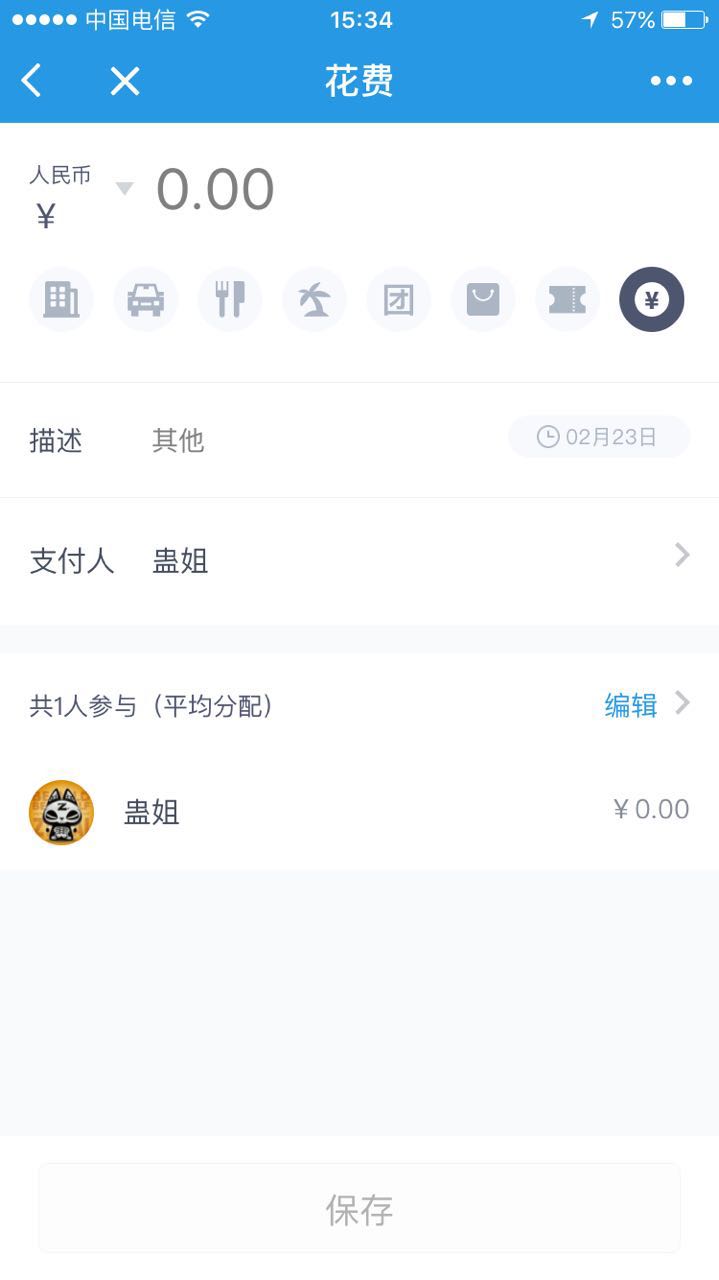
Task: Select the car transport category icon
Action: (146, 299)
